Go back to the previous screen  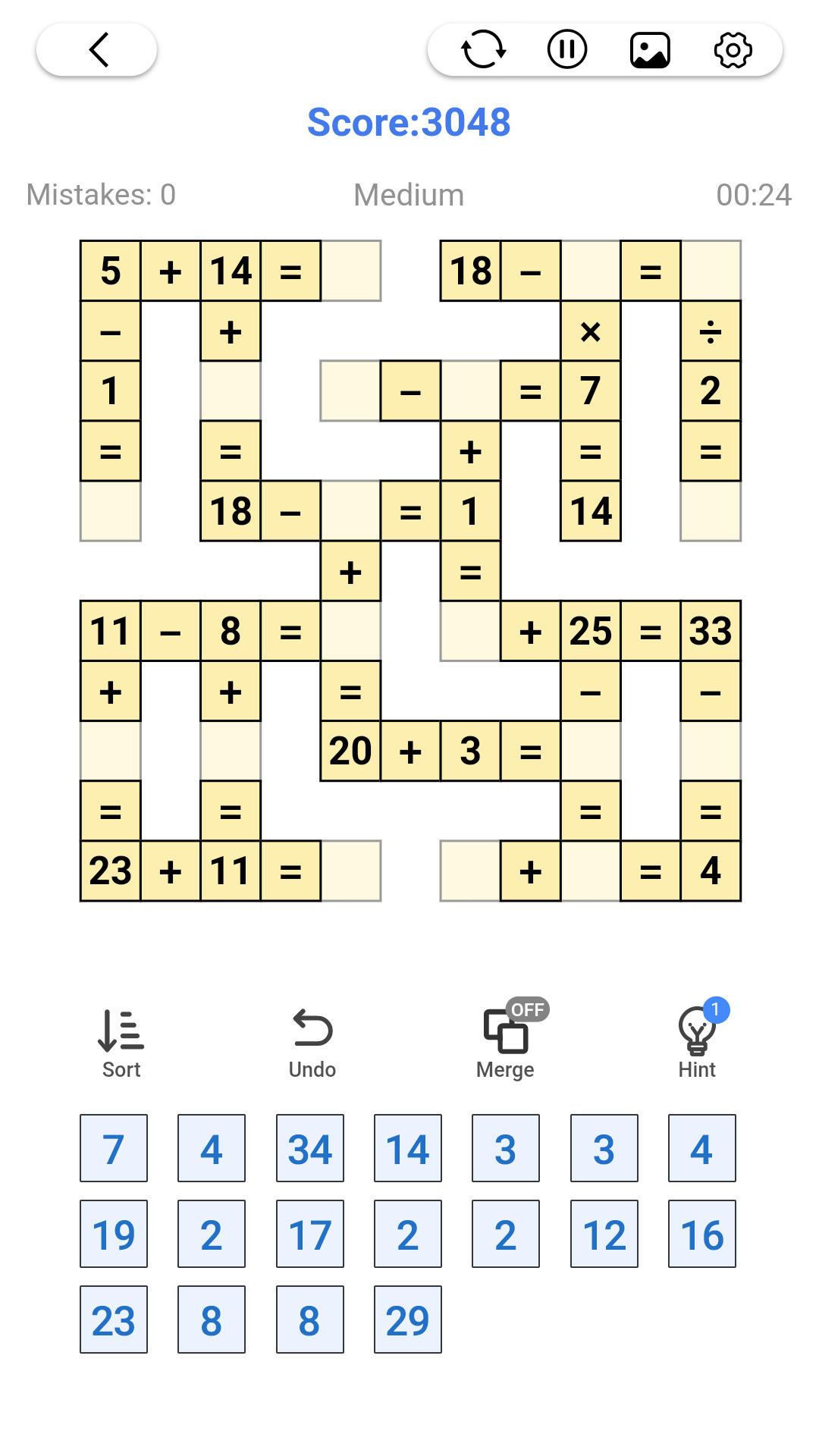[x=96, y=49]
